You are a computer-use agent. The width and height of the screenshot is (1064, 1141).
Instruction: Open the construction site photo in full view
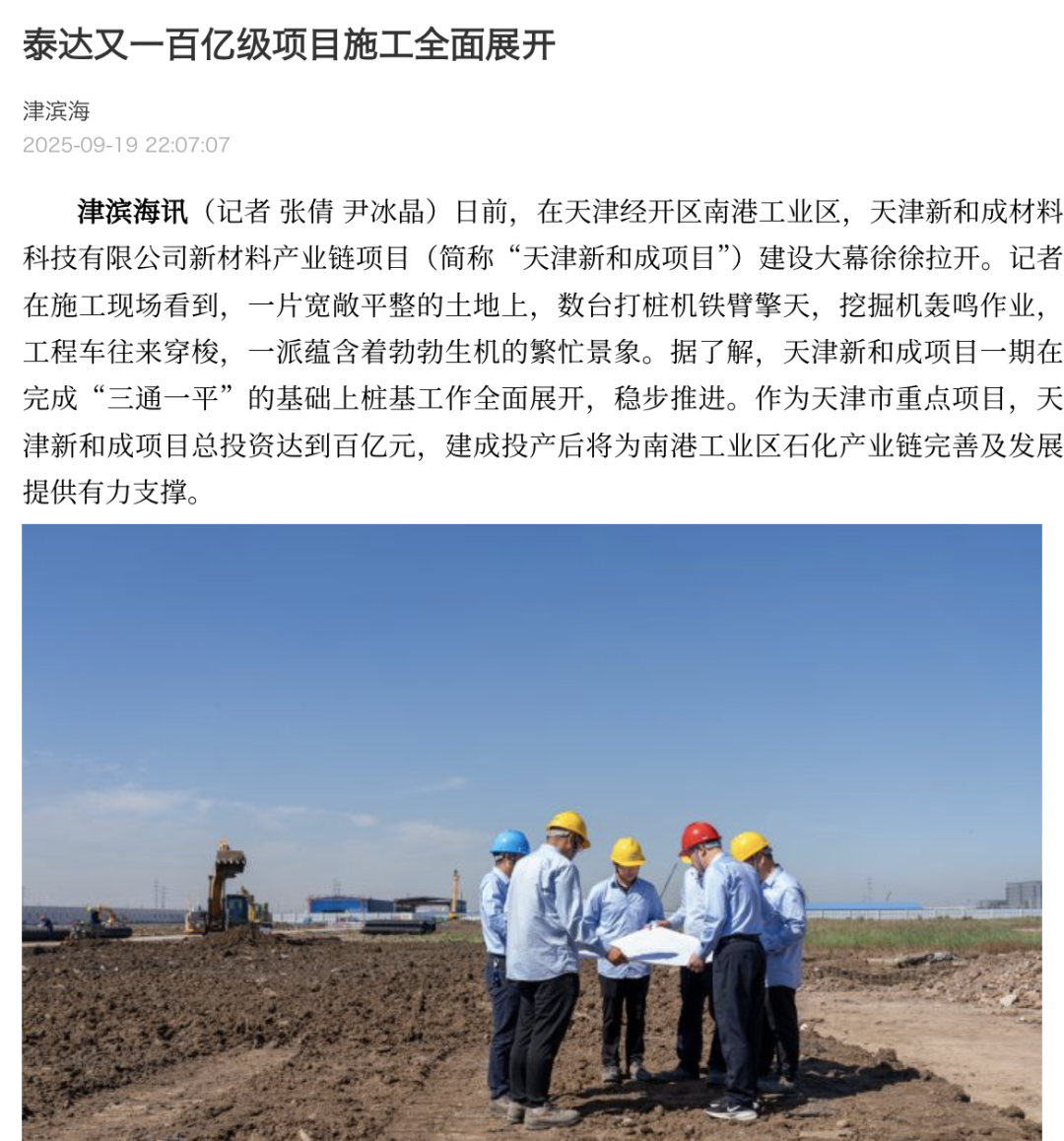pyautogui.click(x=532, y=832)
